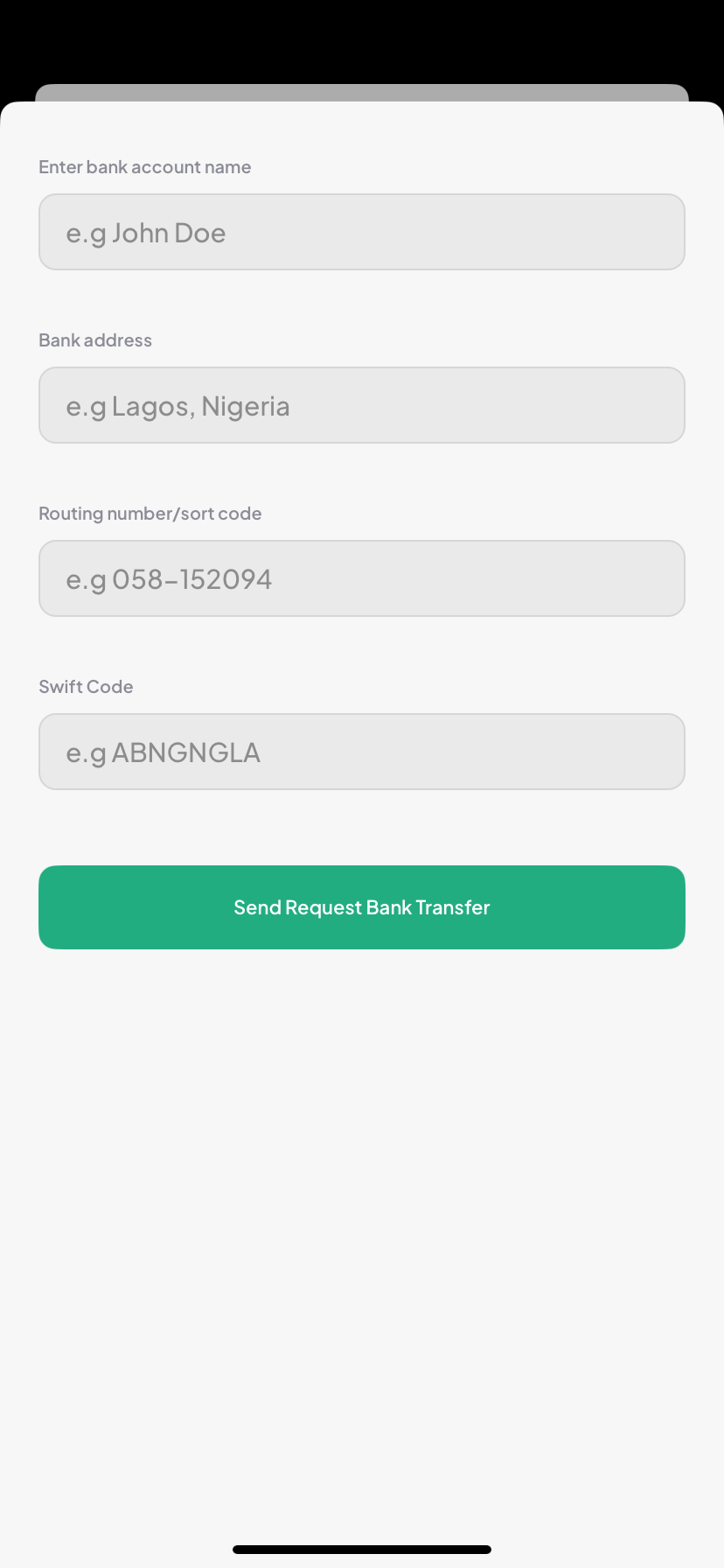The height and width of the screenshot is (1568, 724).
Task: Click the 'e.g John Doe' placeholder text
Action: 146,232
